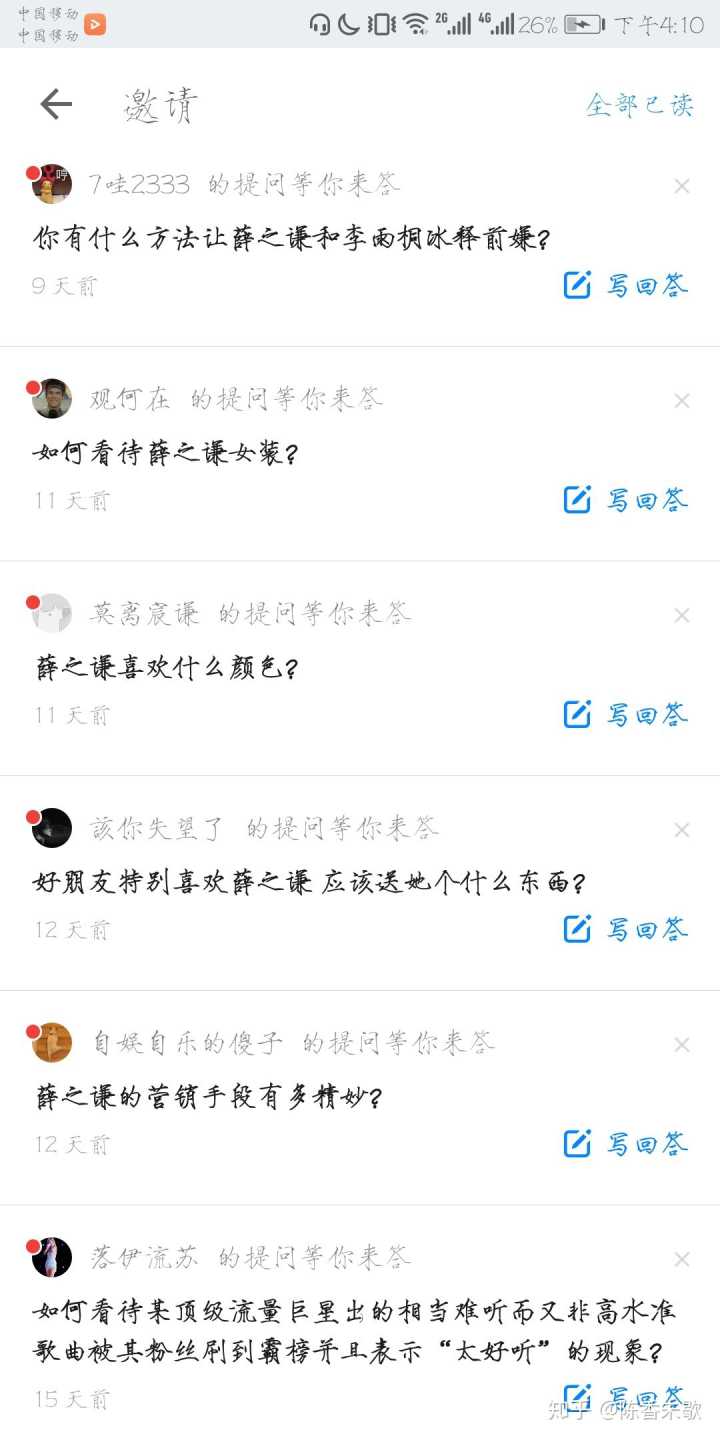This screenshot has height=1440, width=720.
Task: Mark all invitations as read with 全部已读
Action: pyautogui.click(x=639, y=105)
